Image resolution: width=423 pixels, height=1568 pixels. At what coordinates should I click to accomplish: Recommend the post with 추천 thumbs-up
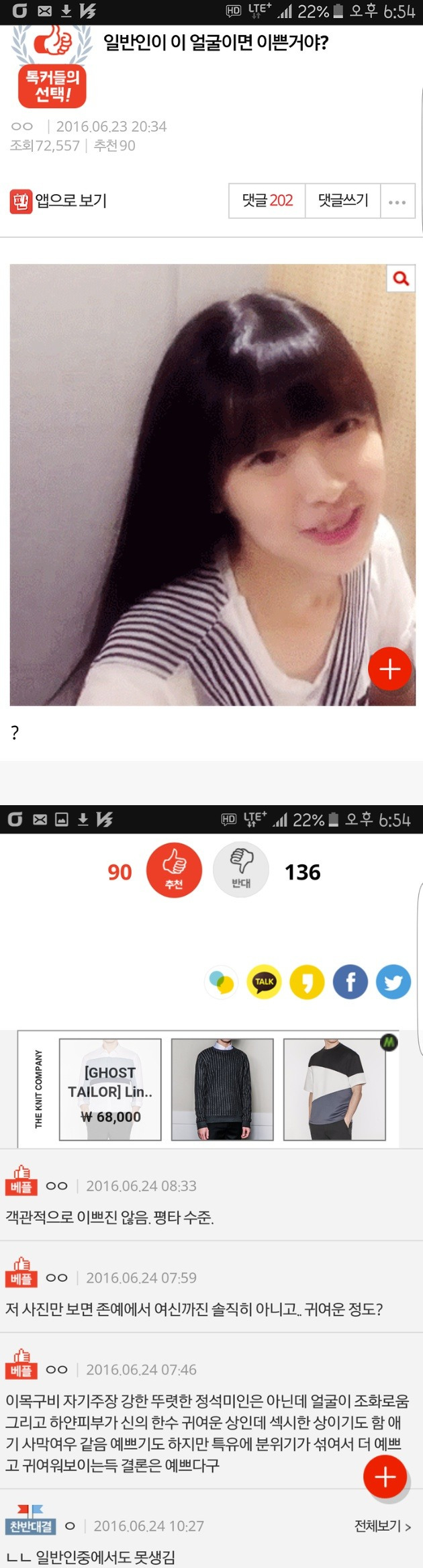tap(174, 870)
